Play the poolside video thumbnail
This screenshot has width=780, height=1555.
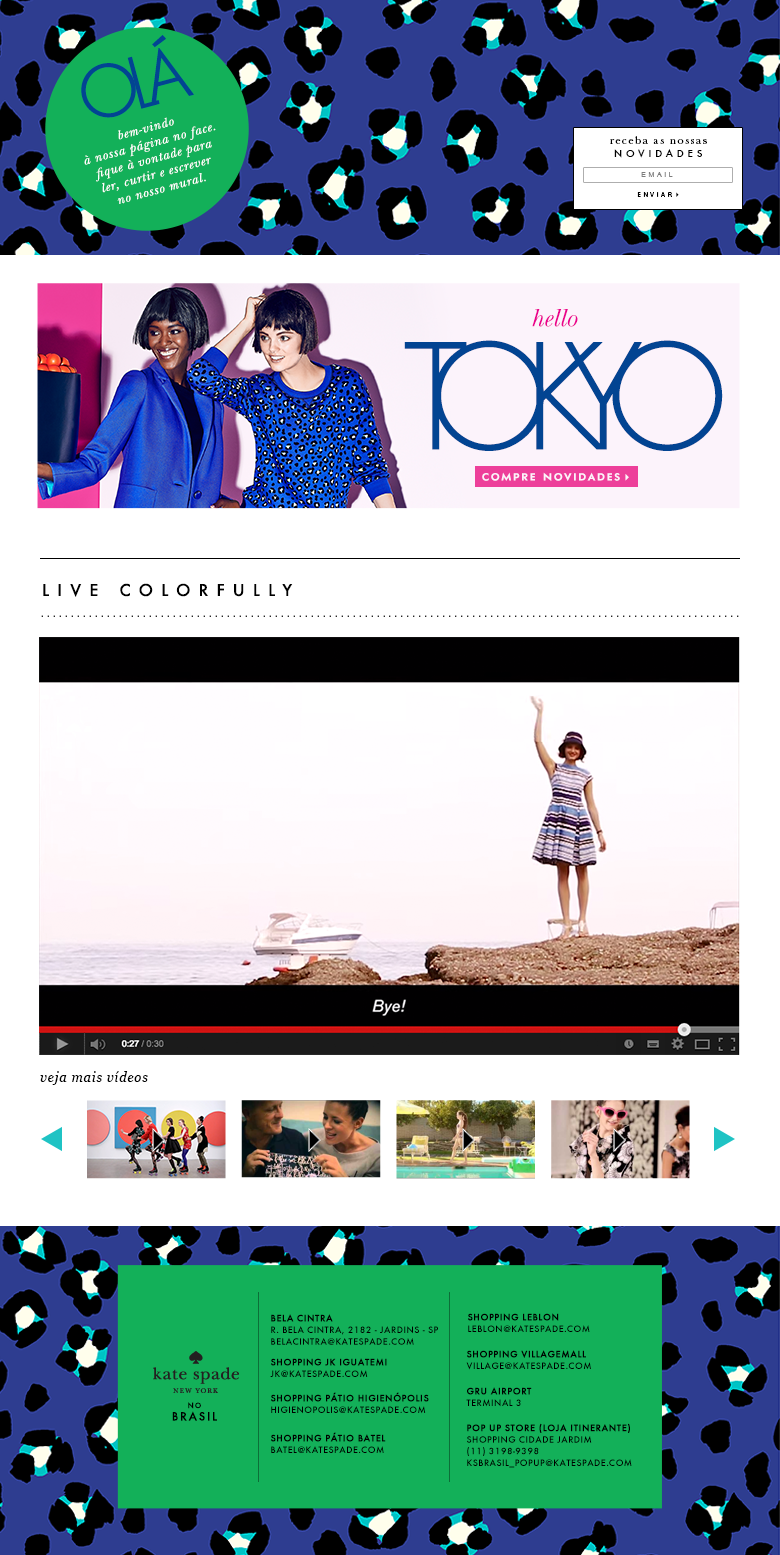tap(466, 1139)
